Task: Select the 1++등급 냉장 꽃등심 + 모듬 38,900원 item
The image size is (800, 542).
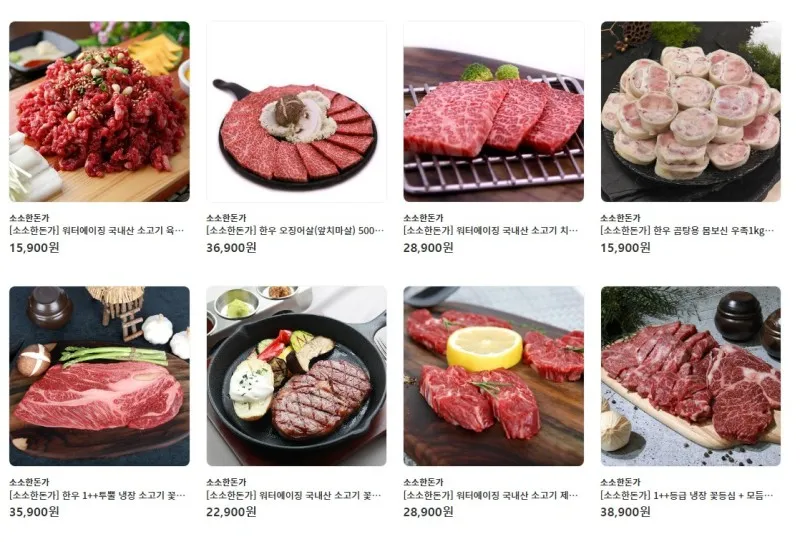Action: point(690,376)
